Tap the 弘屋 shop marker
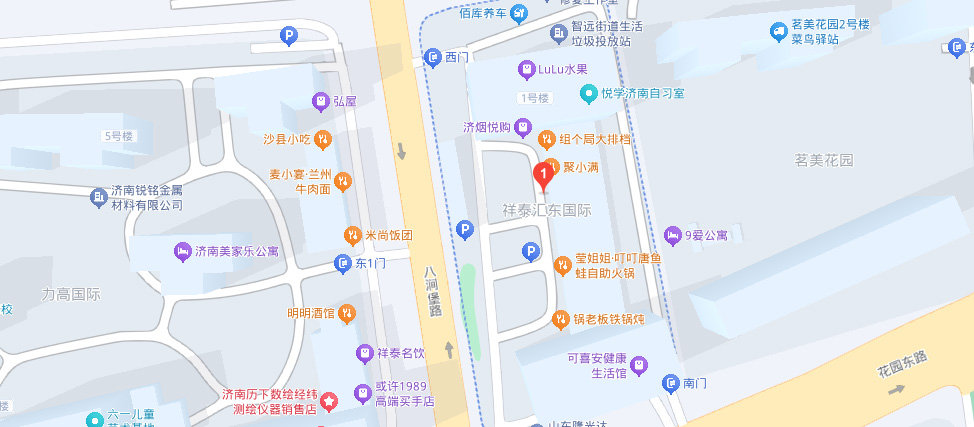The width and height of the screenshot is (974, 427). (320, 101)
